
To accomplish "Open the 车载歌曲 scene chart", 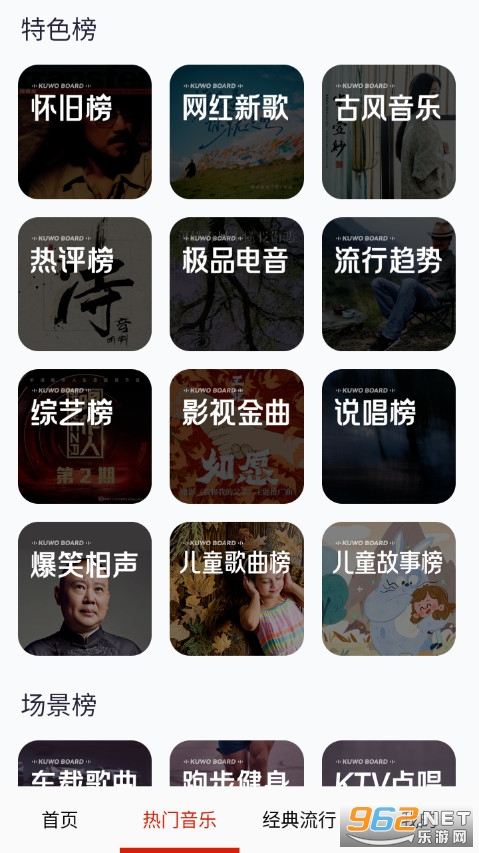I will click(85, 763).
